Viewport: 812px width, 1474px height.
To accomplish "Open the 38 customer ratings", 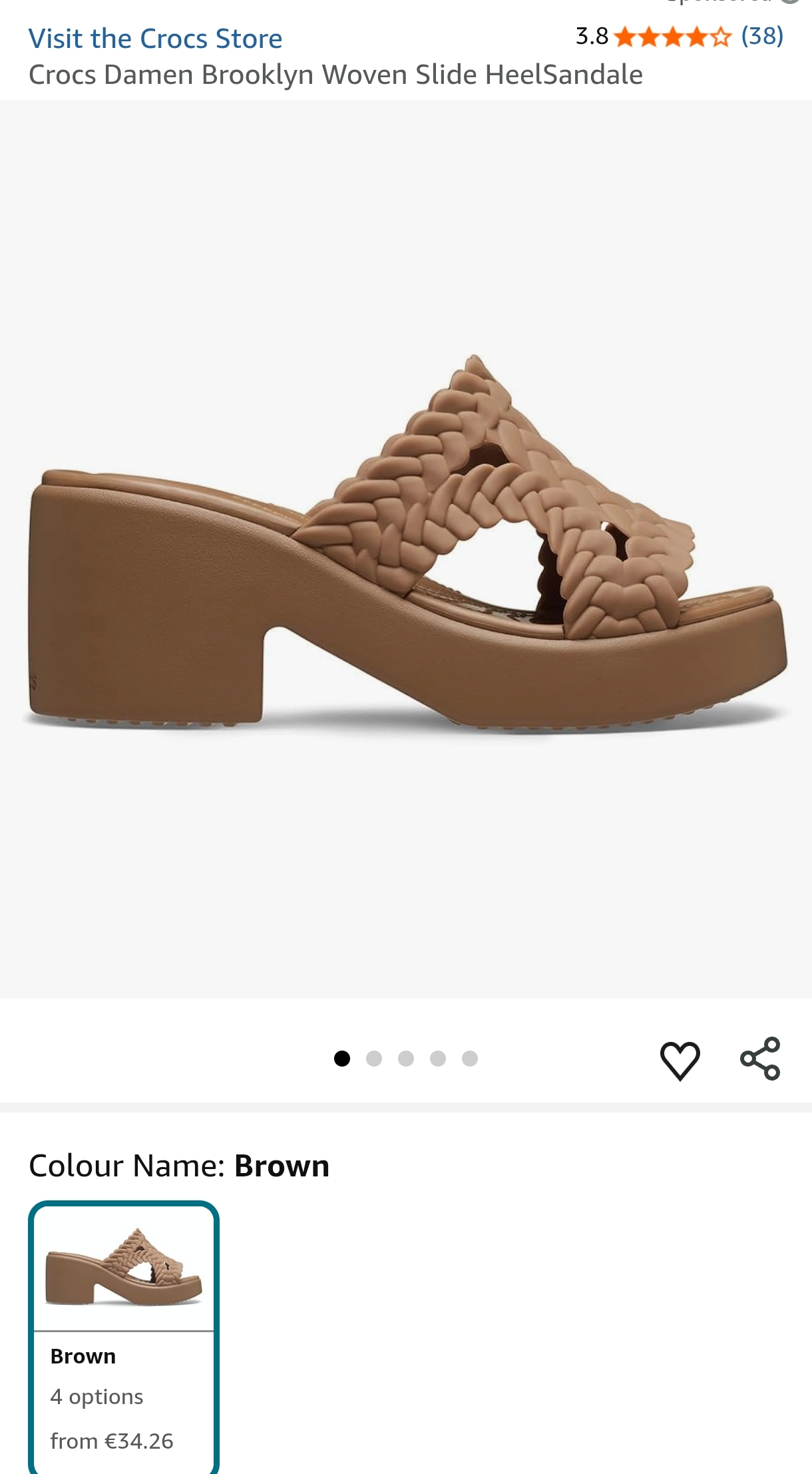I will click(x=762, y=36).
